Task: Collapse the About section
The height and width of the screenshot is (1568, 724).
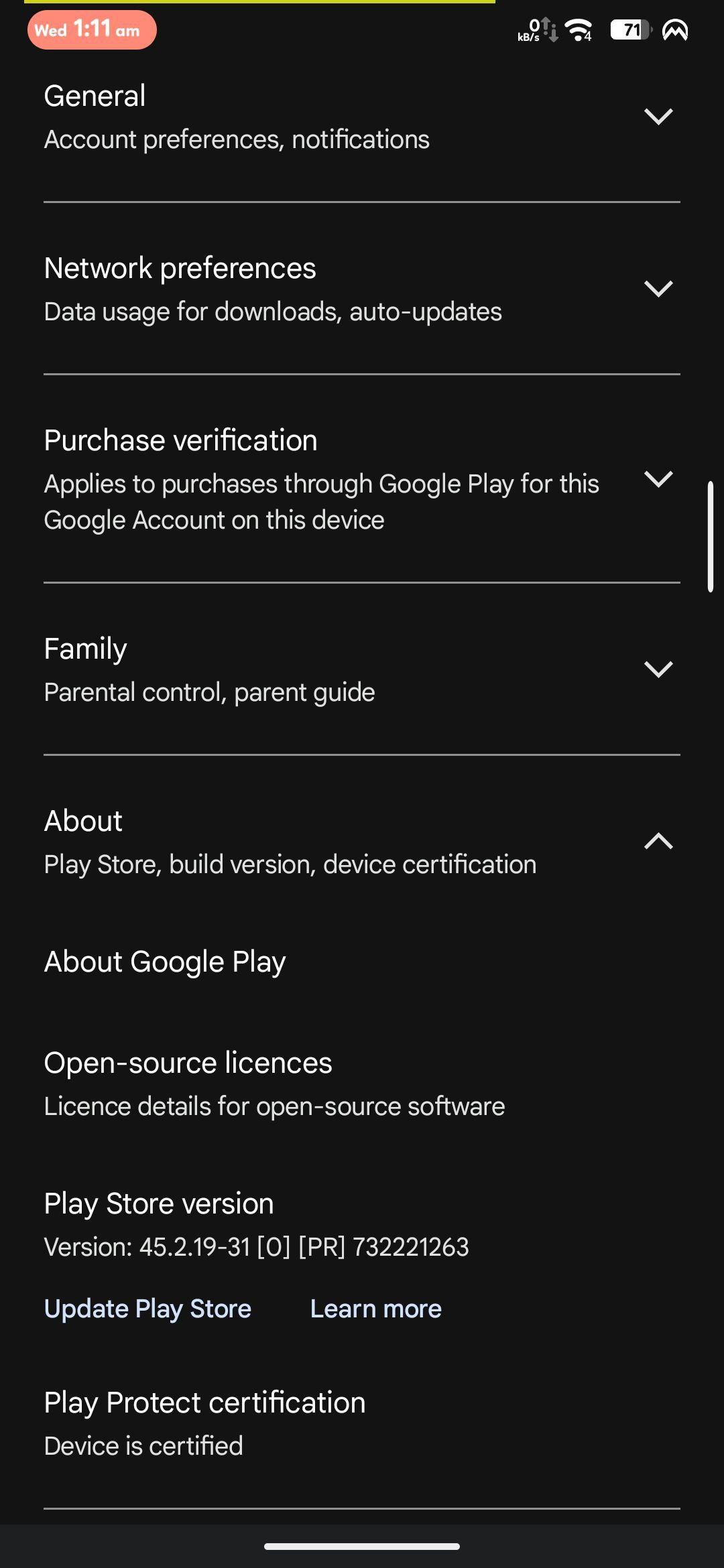Action: (362, 842)
